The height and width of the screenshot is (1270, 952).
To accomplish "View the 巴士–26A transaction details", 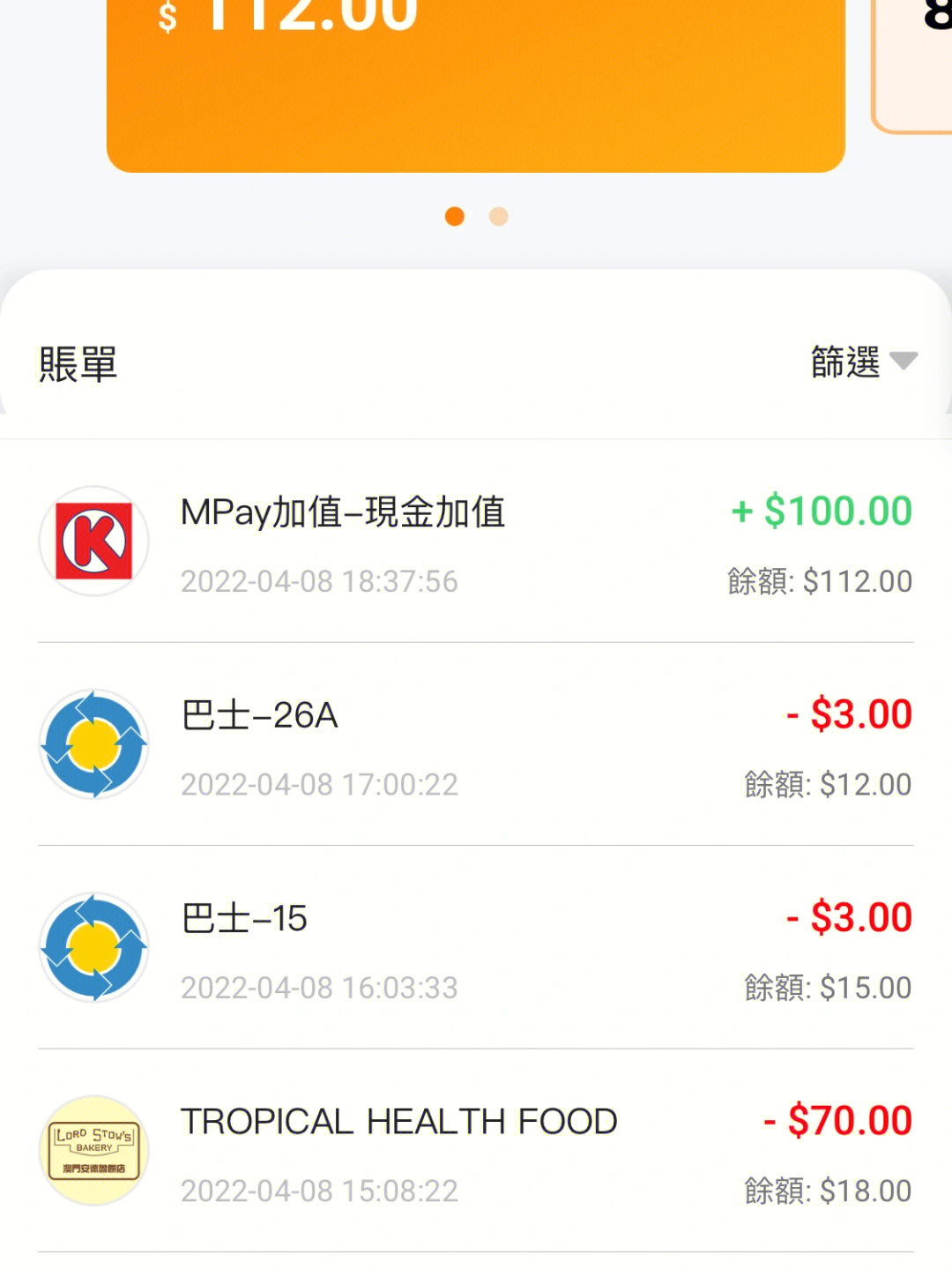I will tap(475, 745).
